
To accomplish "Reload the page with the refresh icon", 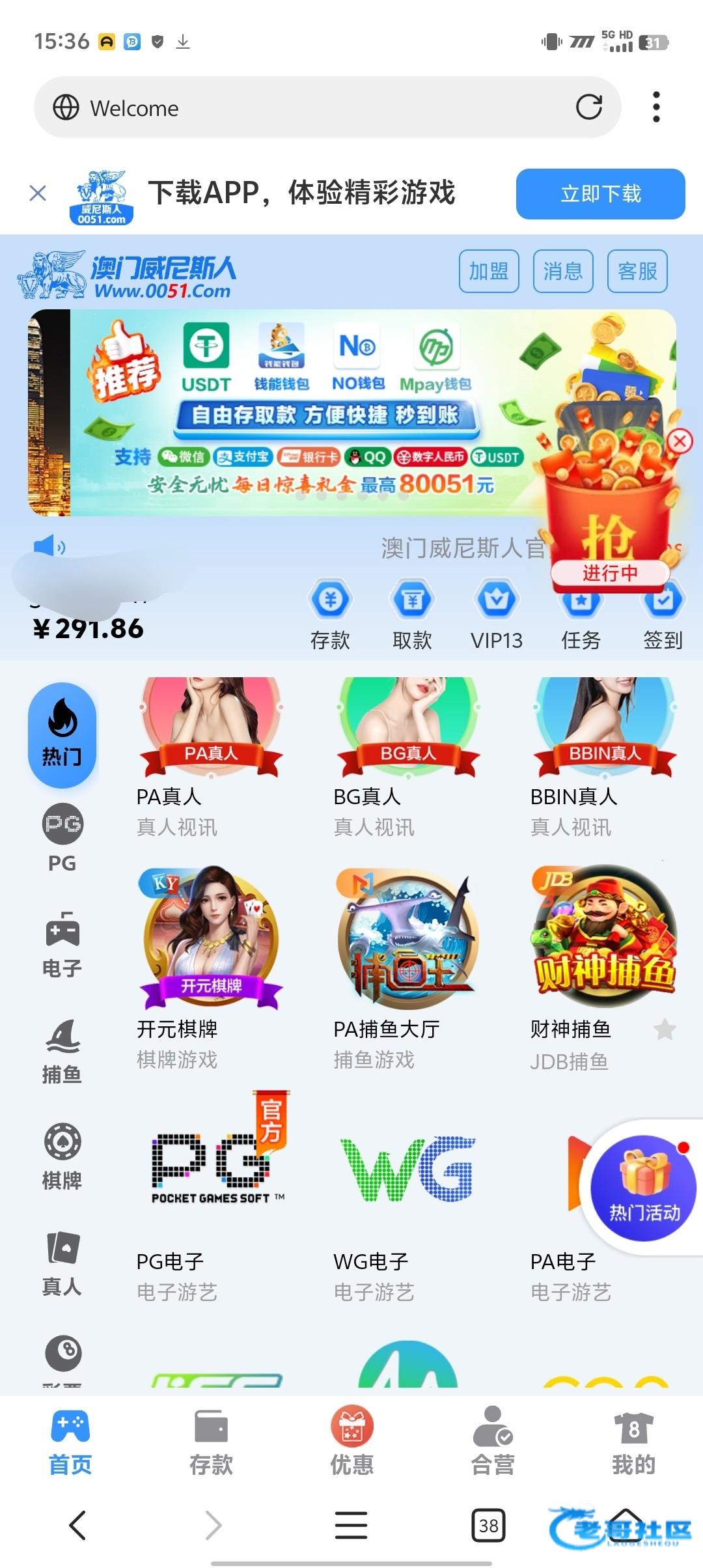I will pyautogui.click(x=588, y=107).
